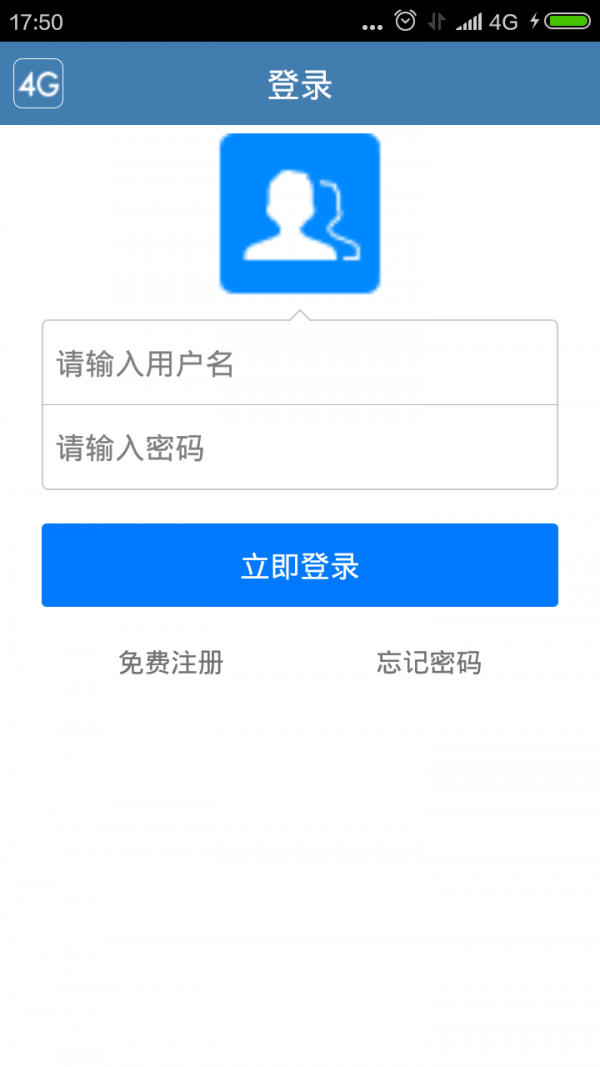Tap the 立即登录 button
Image resolution: width=600 pixels, height=1067 pixels.
299,565
